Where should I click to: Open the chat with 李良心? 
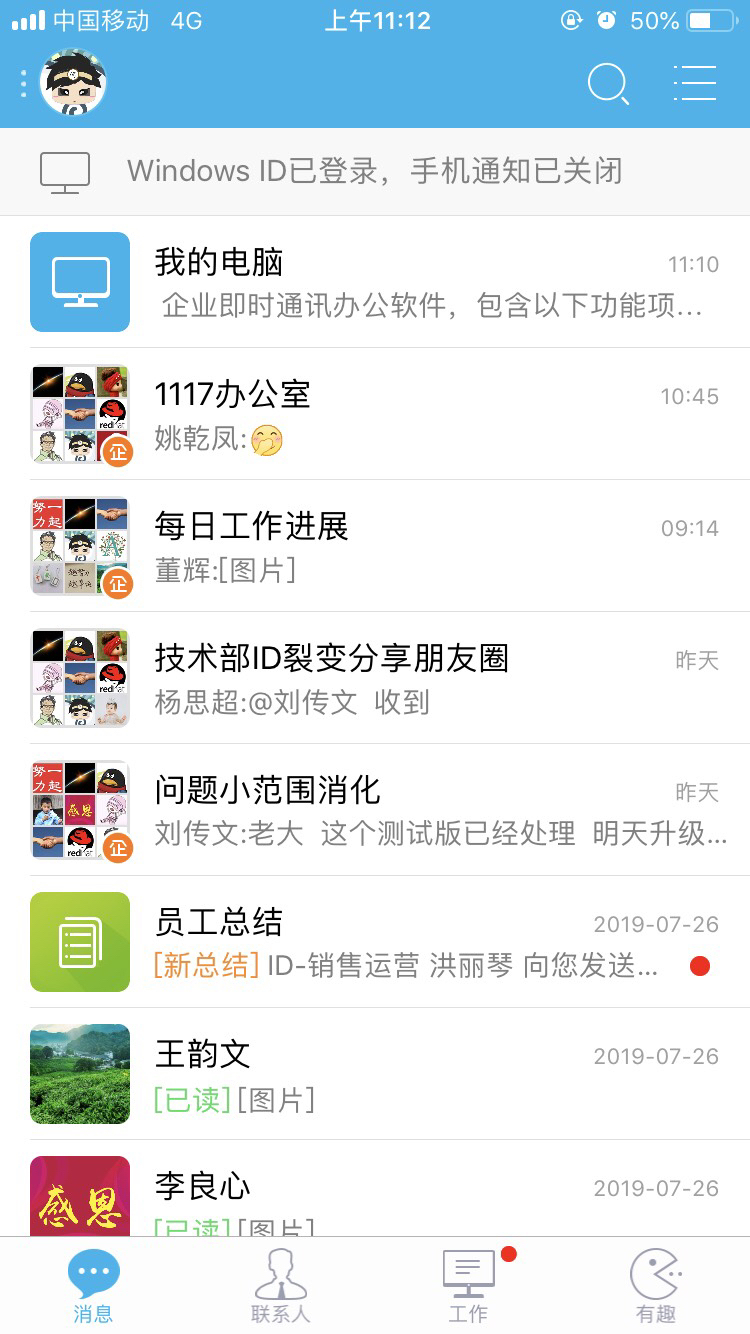click(375, 1197)
